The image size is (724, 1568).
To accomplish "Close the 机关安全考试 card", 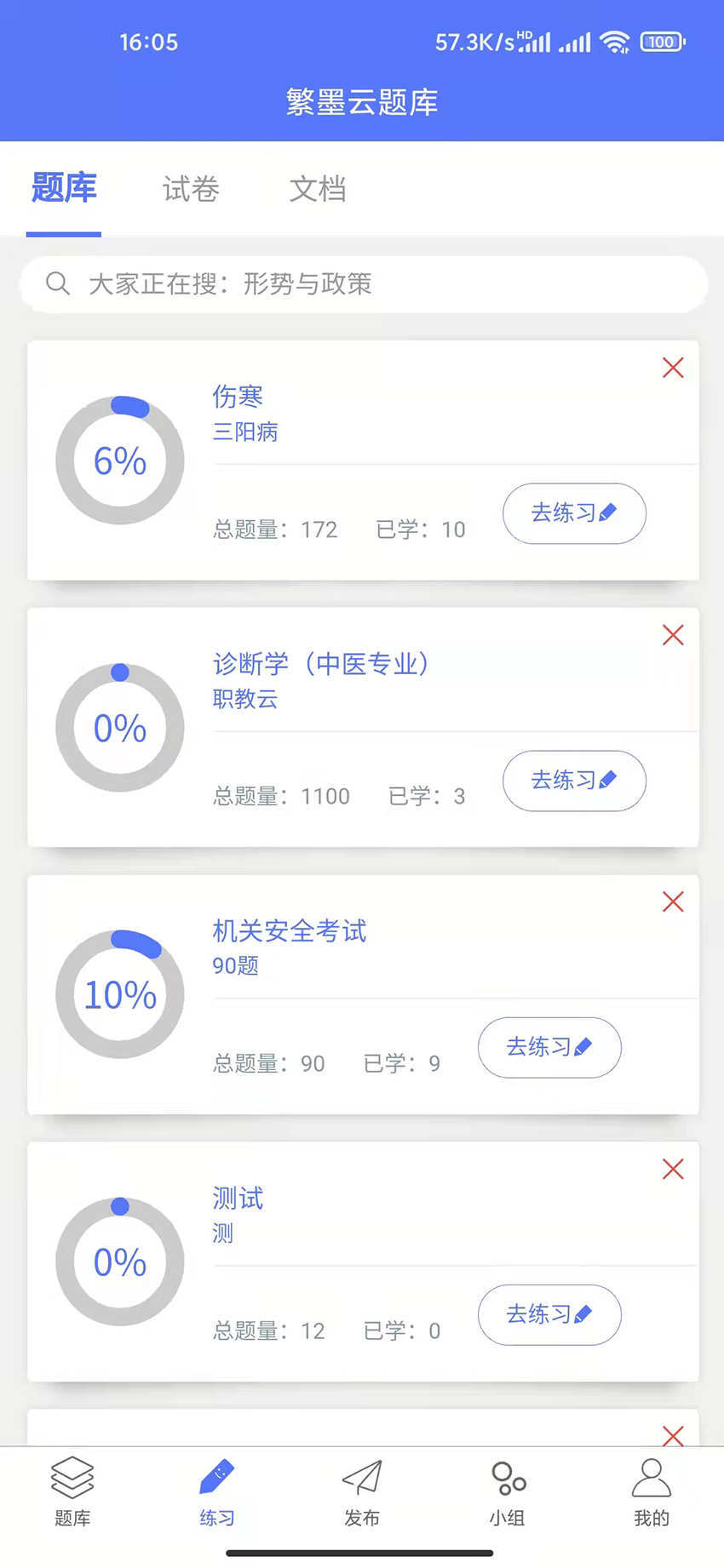I will point(672,901).
